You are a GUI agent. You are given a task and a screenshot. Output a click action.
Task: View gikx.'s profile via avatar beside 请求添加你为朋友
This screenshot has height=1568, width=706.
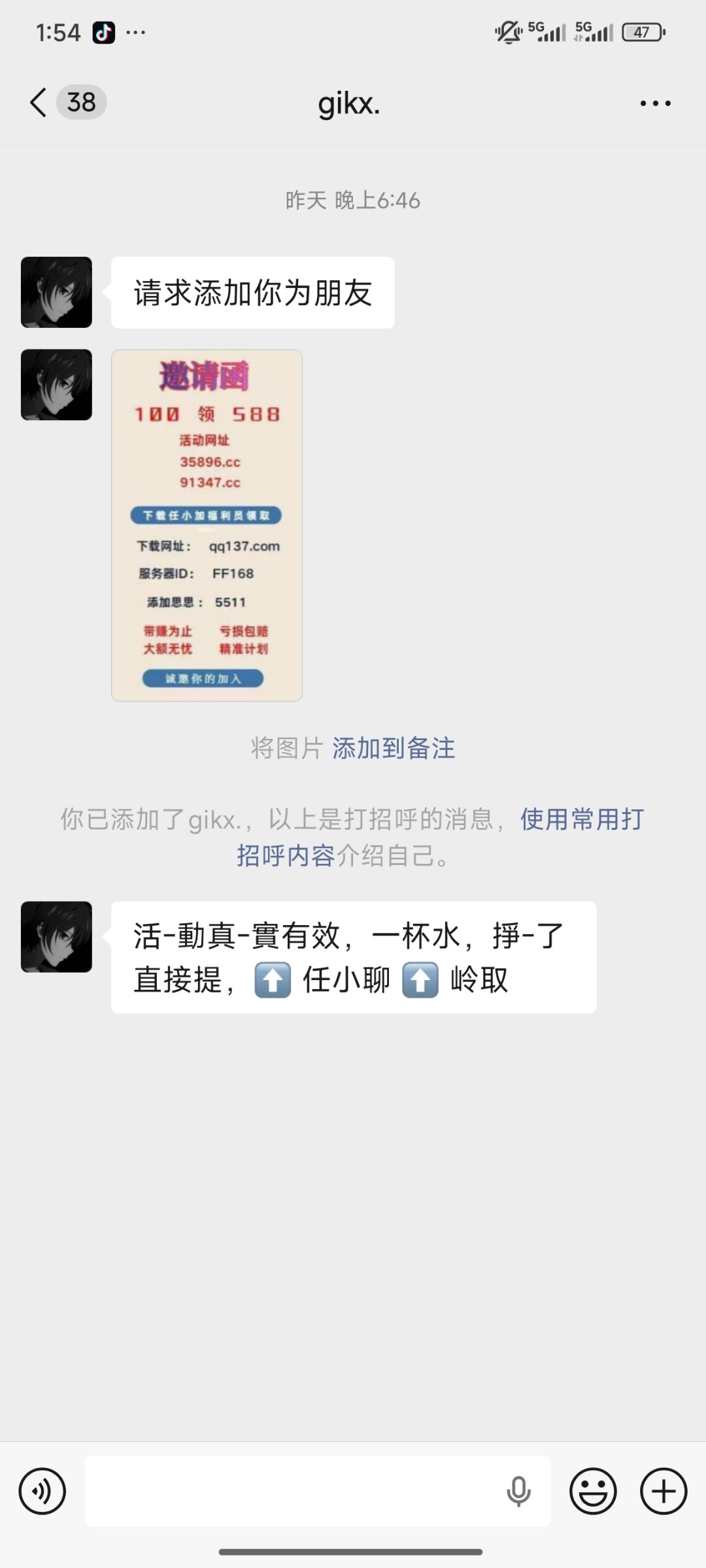[x=56, y=292]
